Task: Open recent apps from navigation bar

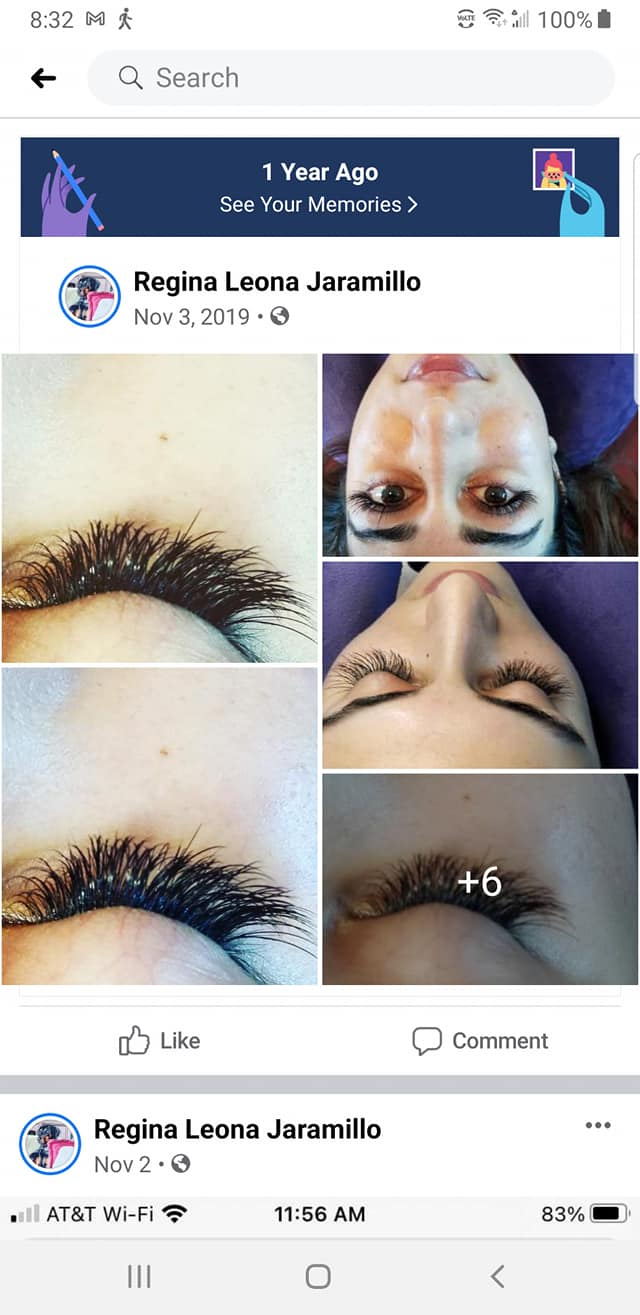Action: 139,1276
